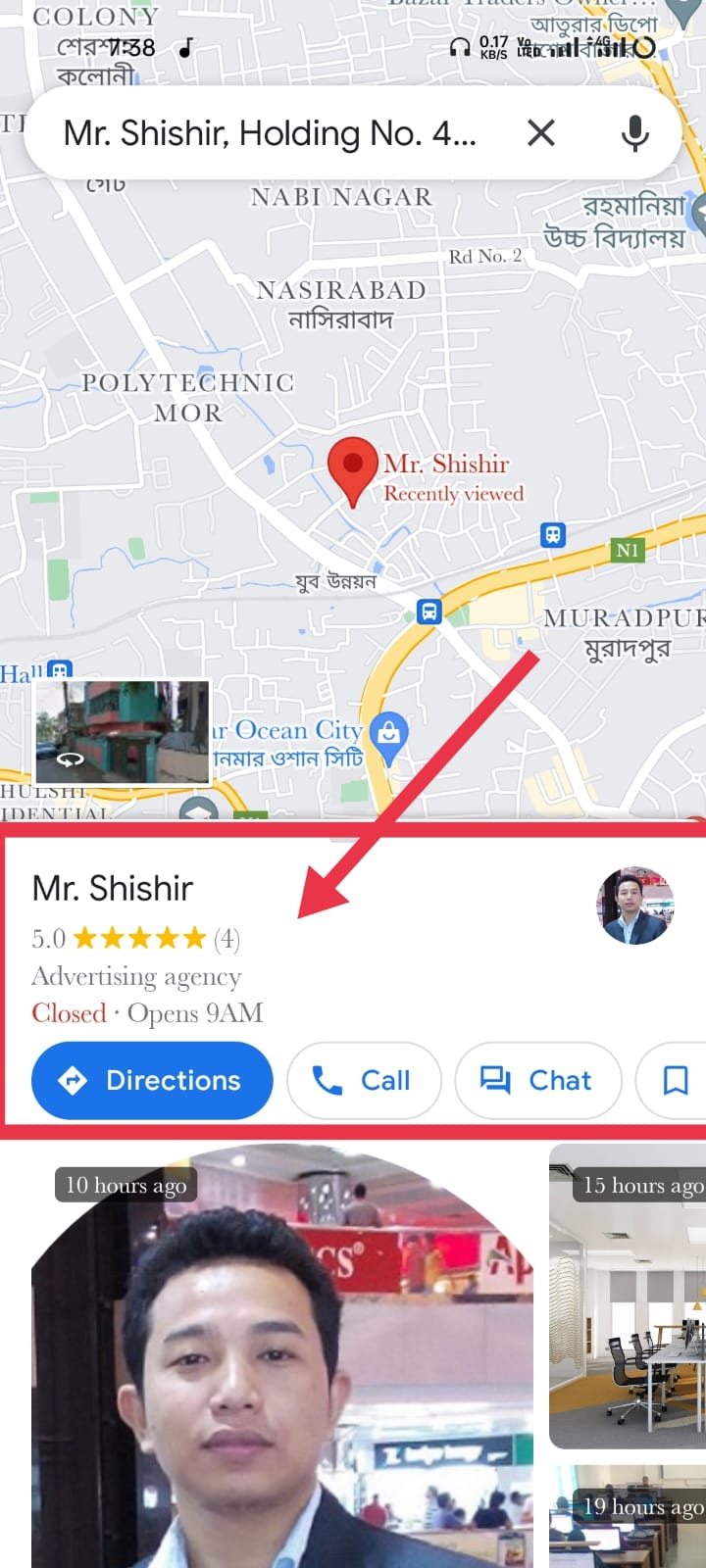Start voice search with the microphone
Screen dimensions: 706x1568
pyautogui.click(x=635, y=133)
